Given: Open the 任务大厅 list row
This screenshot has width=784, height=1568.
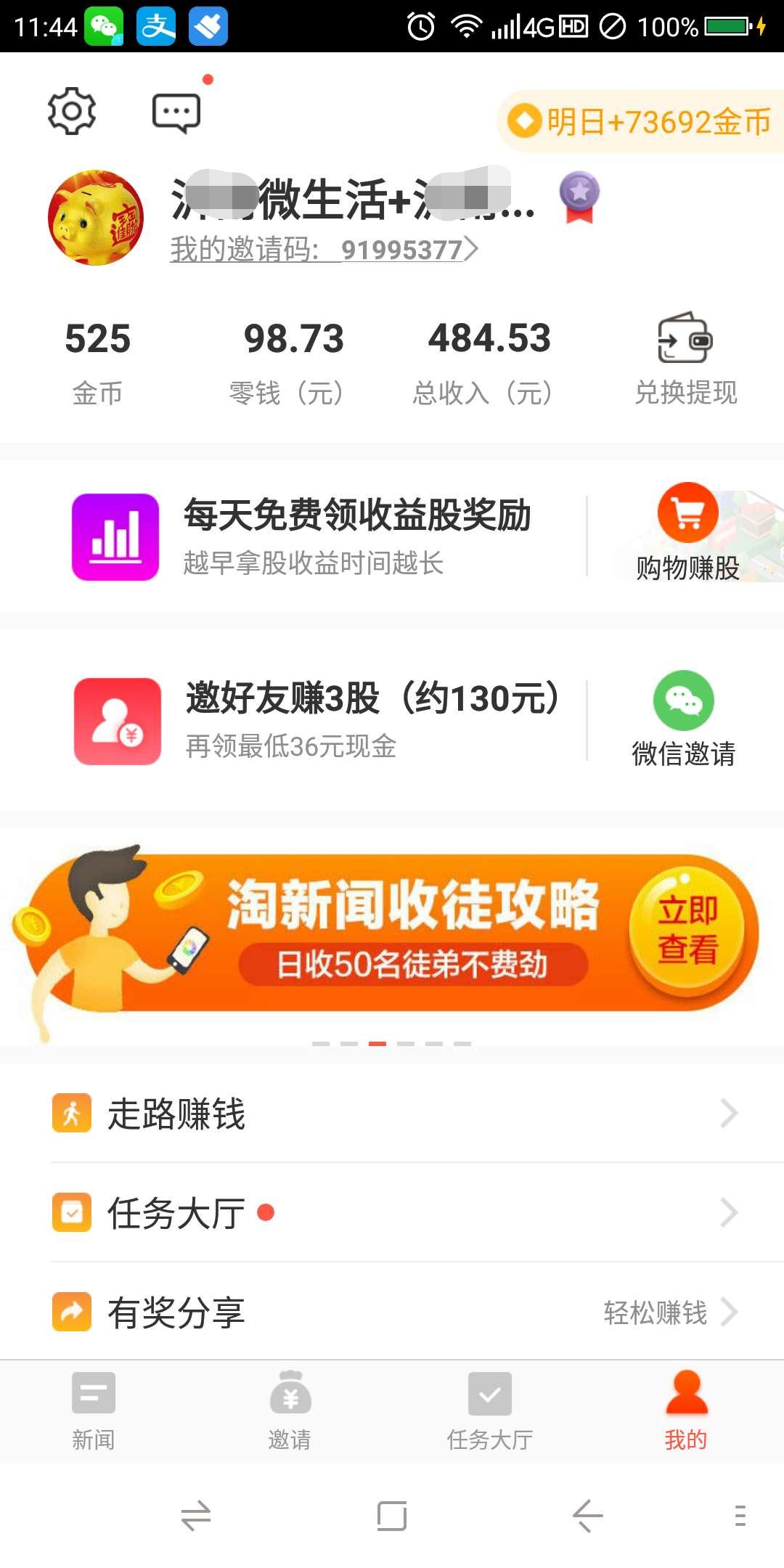Looking at the screenshot, I should tap(392, 1212).
